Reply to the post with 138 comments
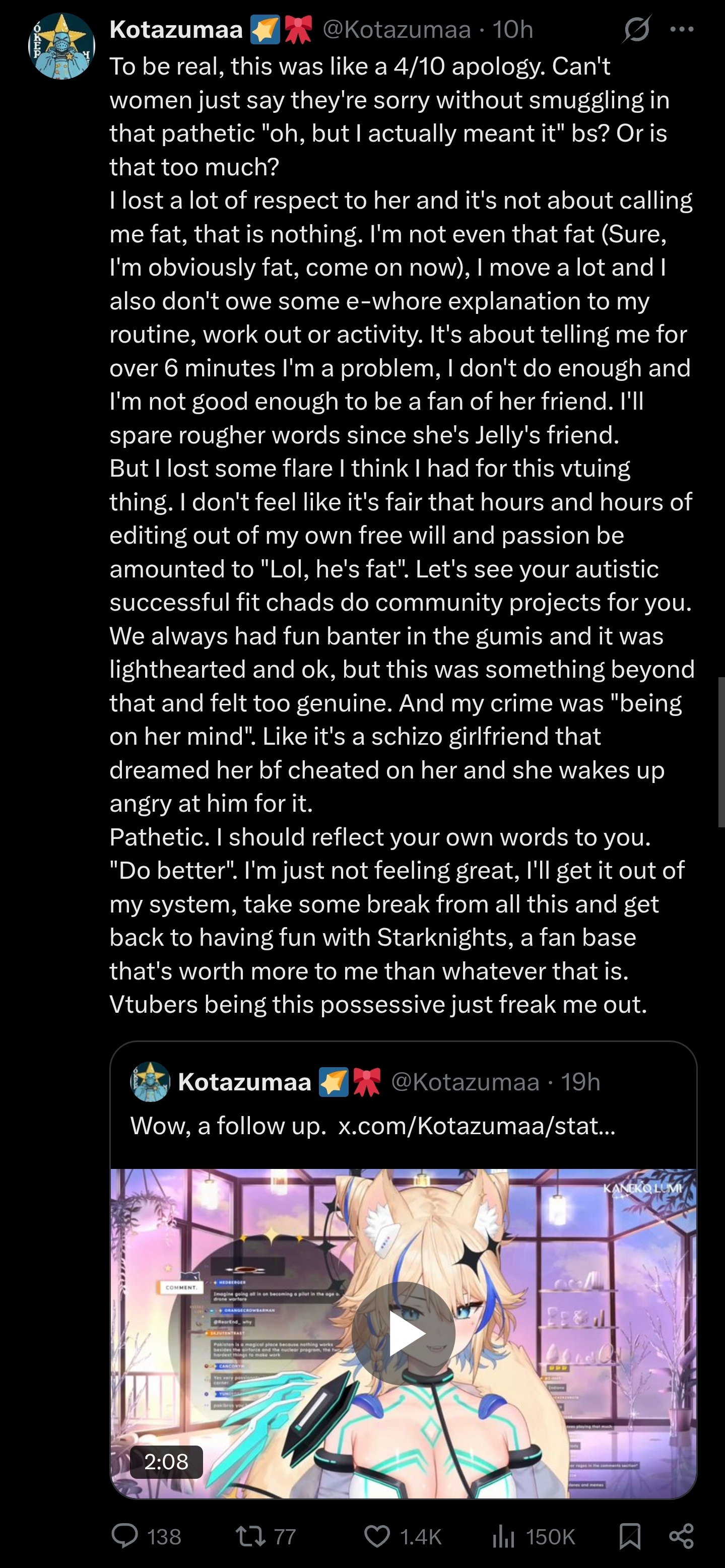The height and width of the screenshot is (1568, 725). coord(125,1536)
